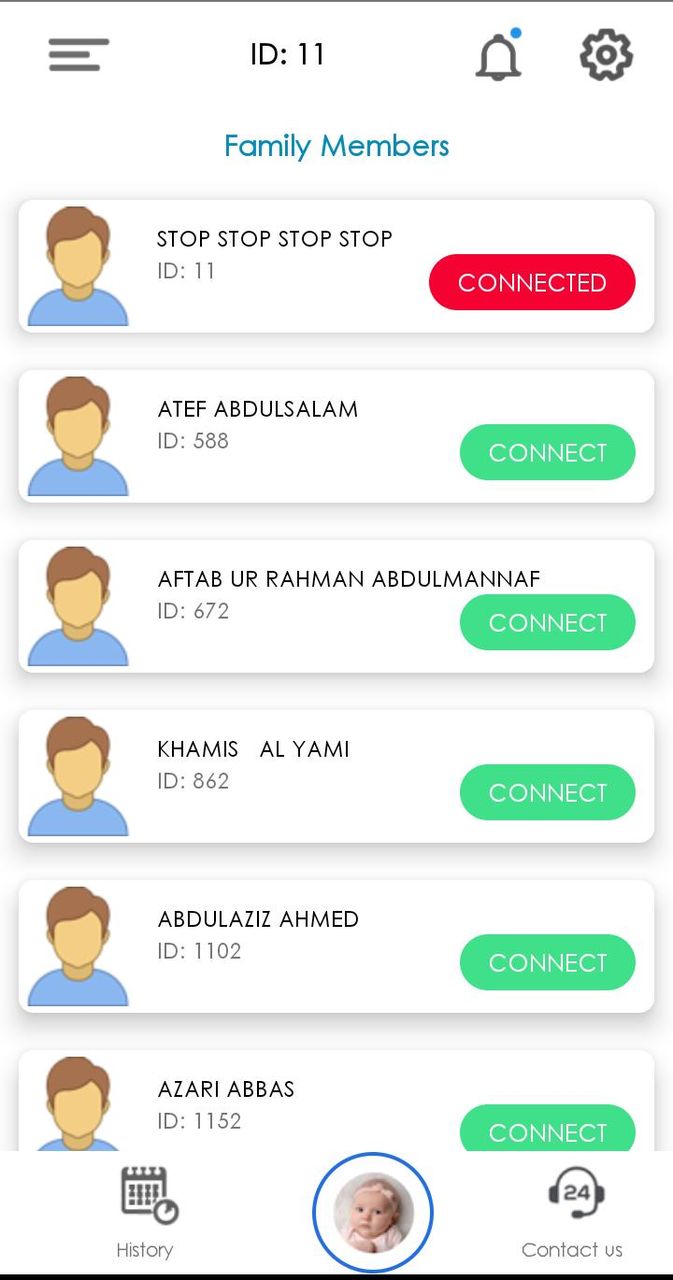
Task: Connect to Khamis Al Yami
Action: tap(547, 792)
